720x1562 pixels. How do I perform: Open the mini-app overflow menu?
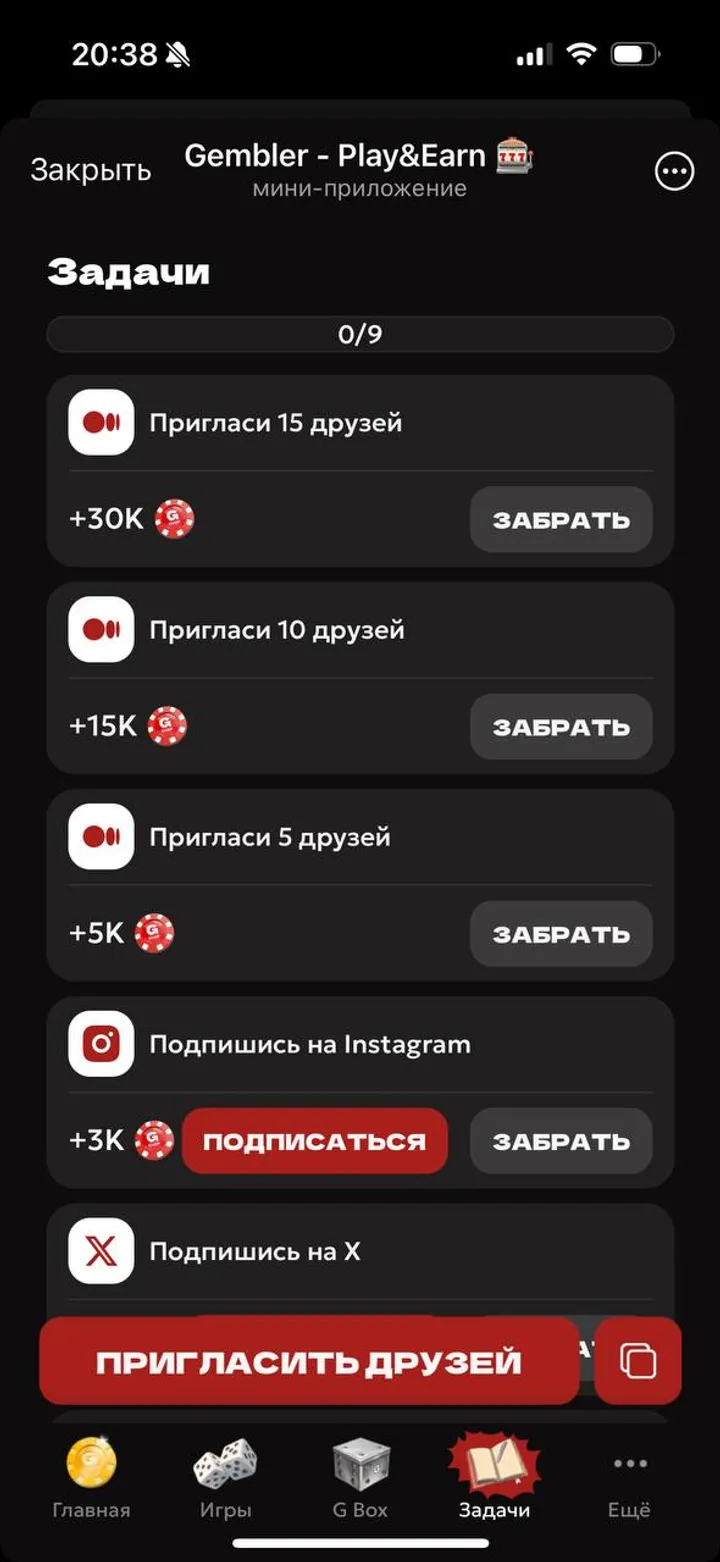(673, 172)
